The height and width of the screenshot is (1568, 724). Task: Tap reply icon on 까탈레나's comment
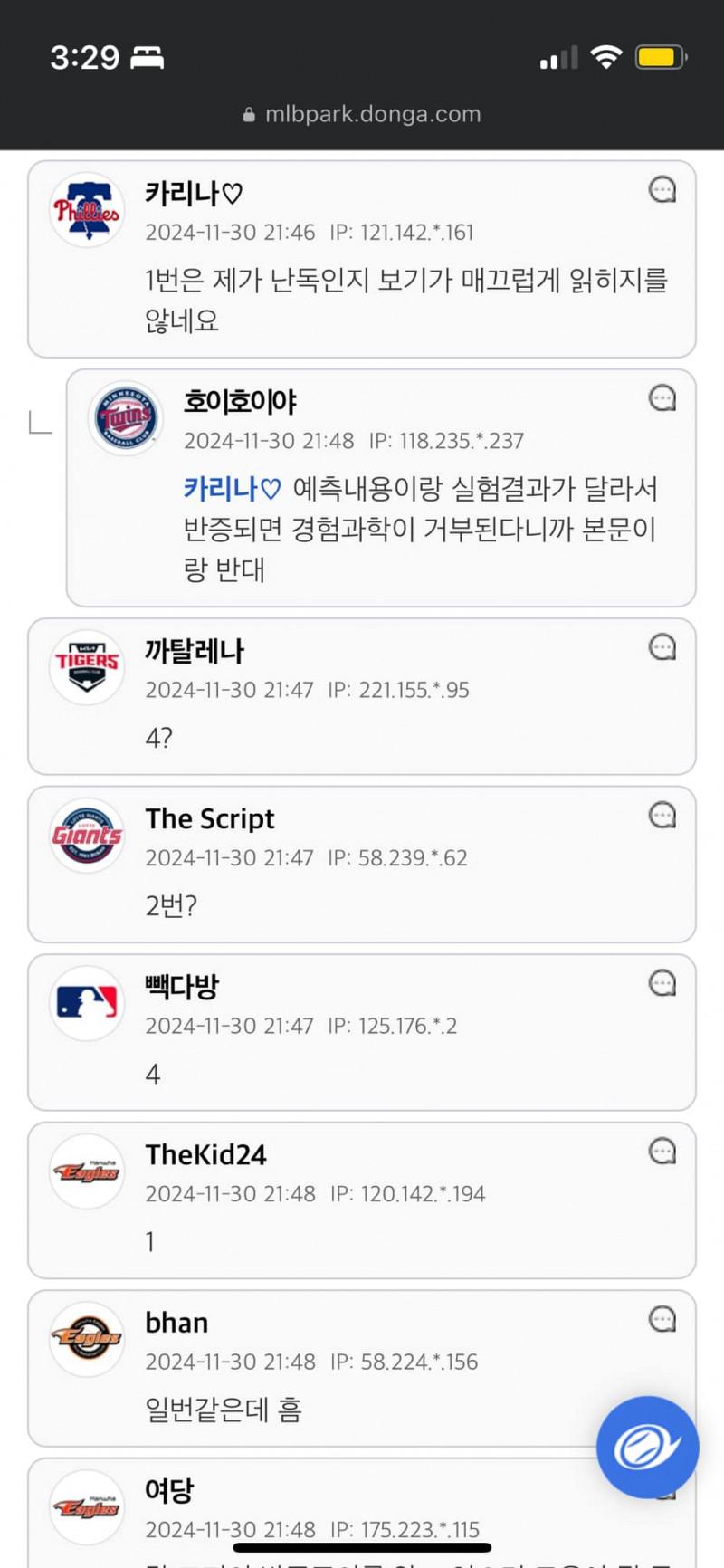tap(662, 646)
